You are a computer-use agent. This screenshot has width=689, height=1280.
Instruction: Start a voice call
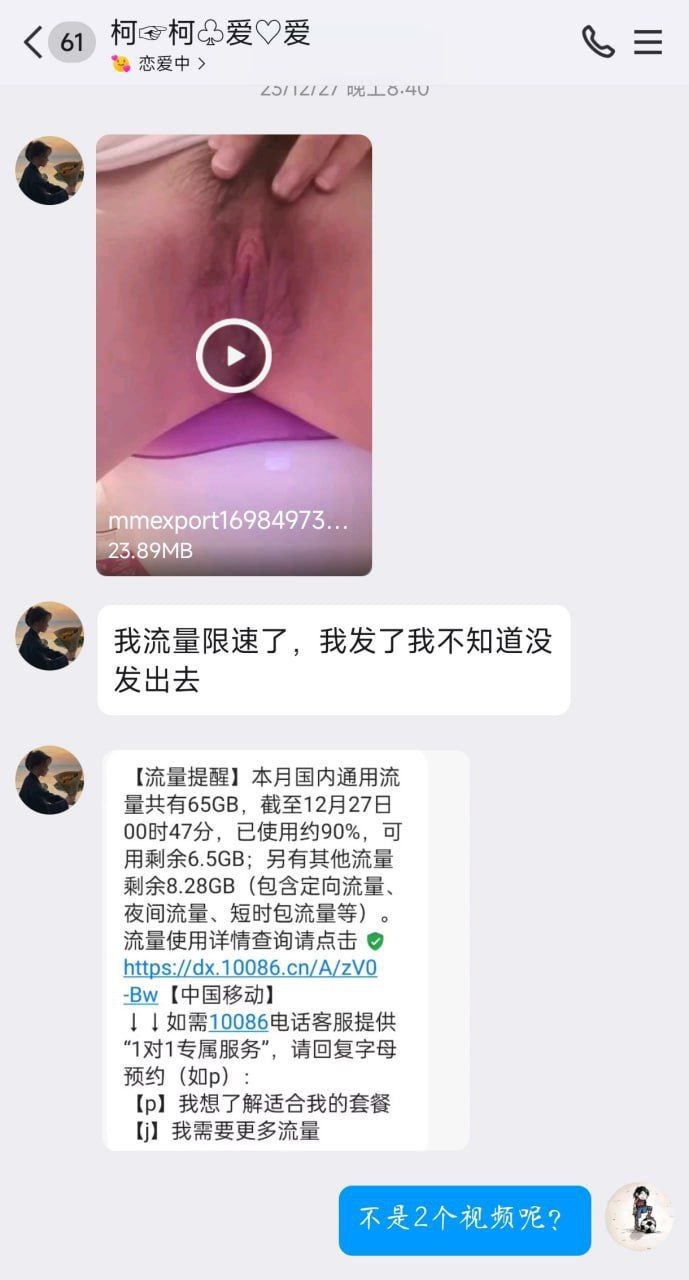point(598,42)
